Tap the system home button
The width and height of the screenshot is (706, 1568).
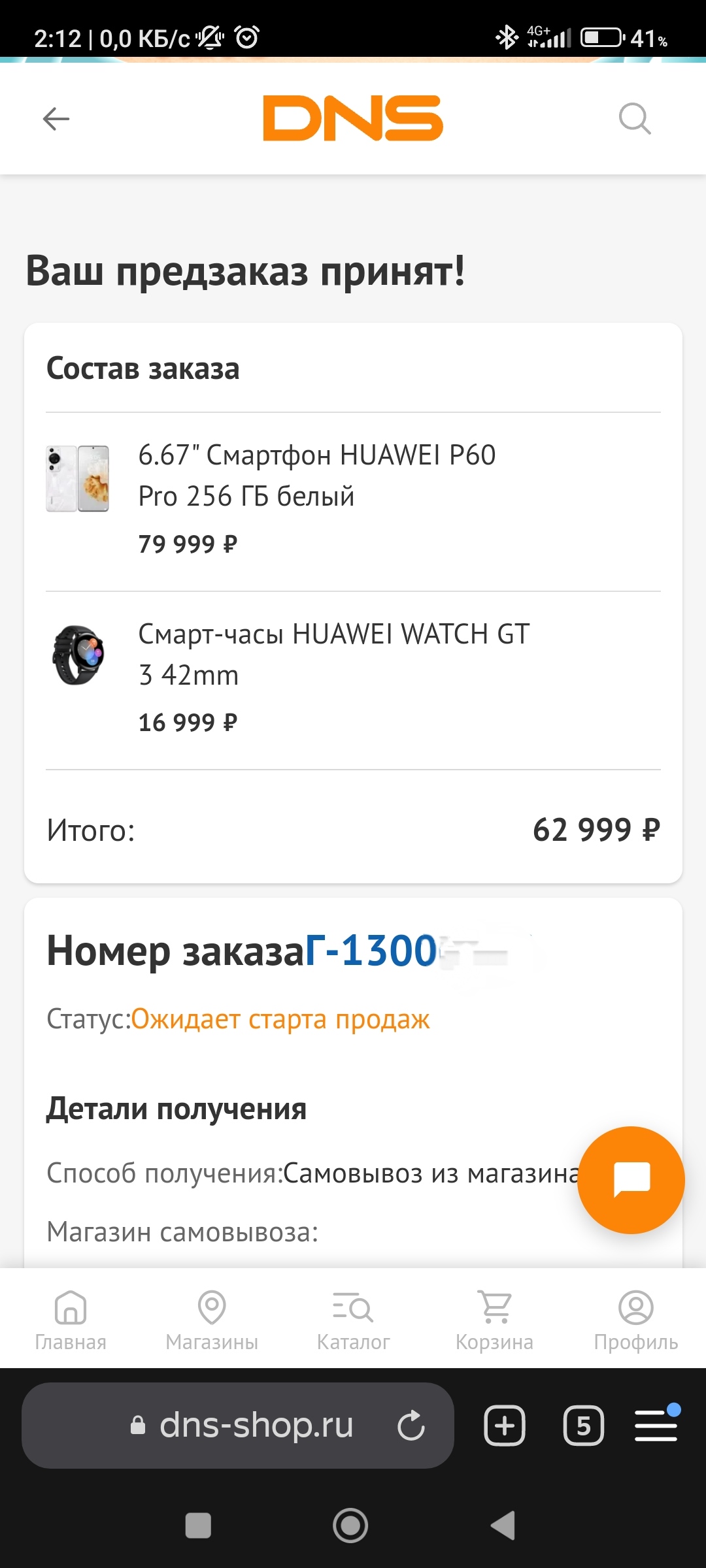[x=350, y=1526]
